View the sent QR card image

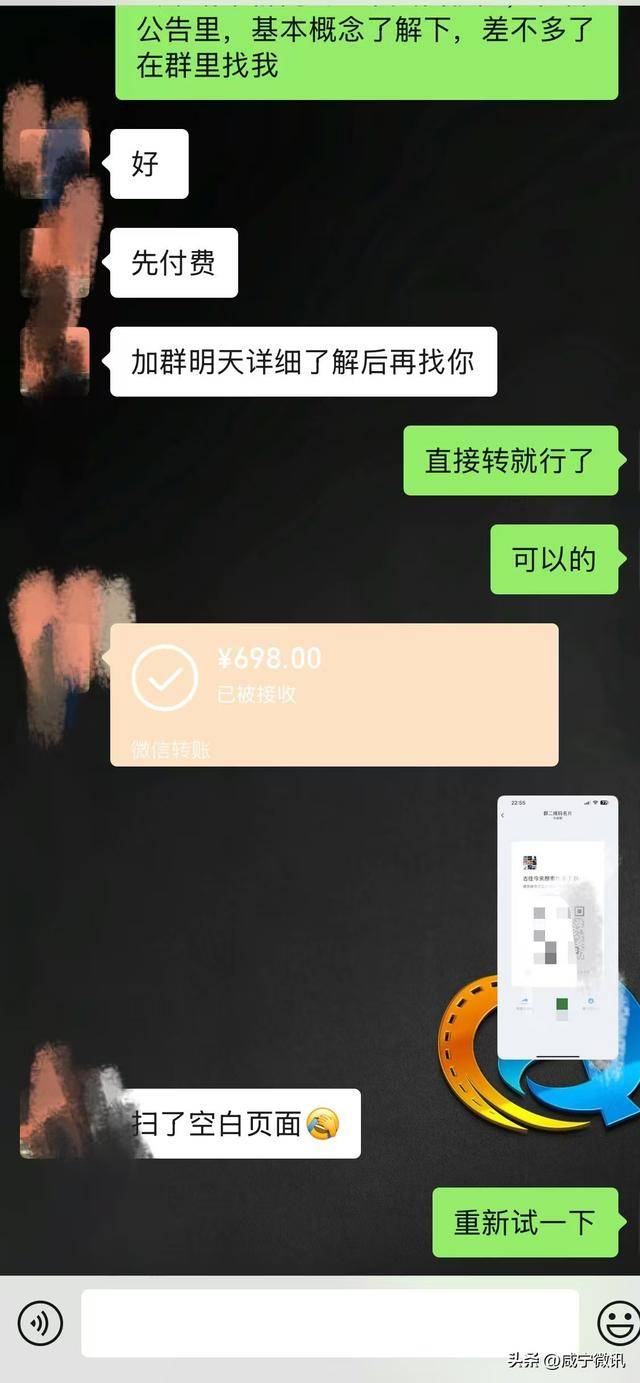[x=557, y=927]
